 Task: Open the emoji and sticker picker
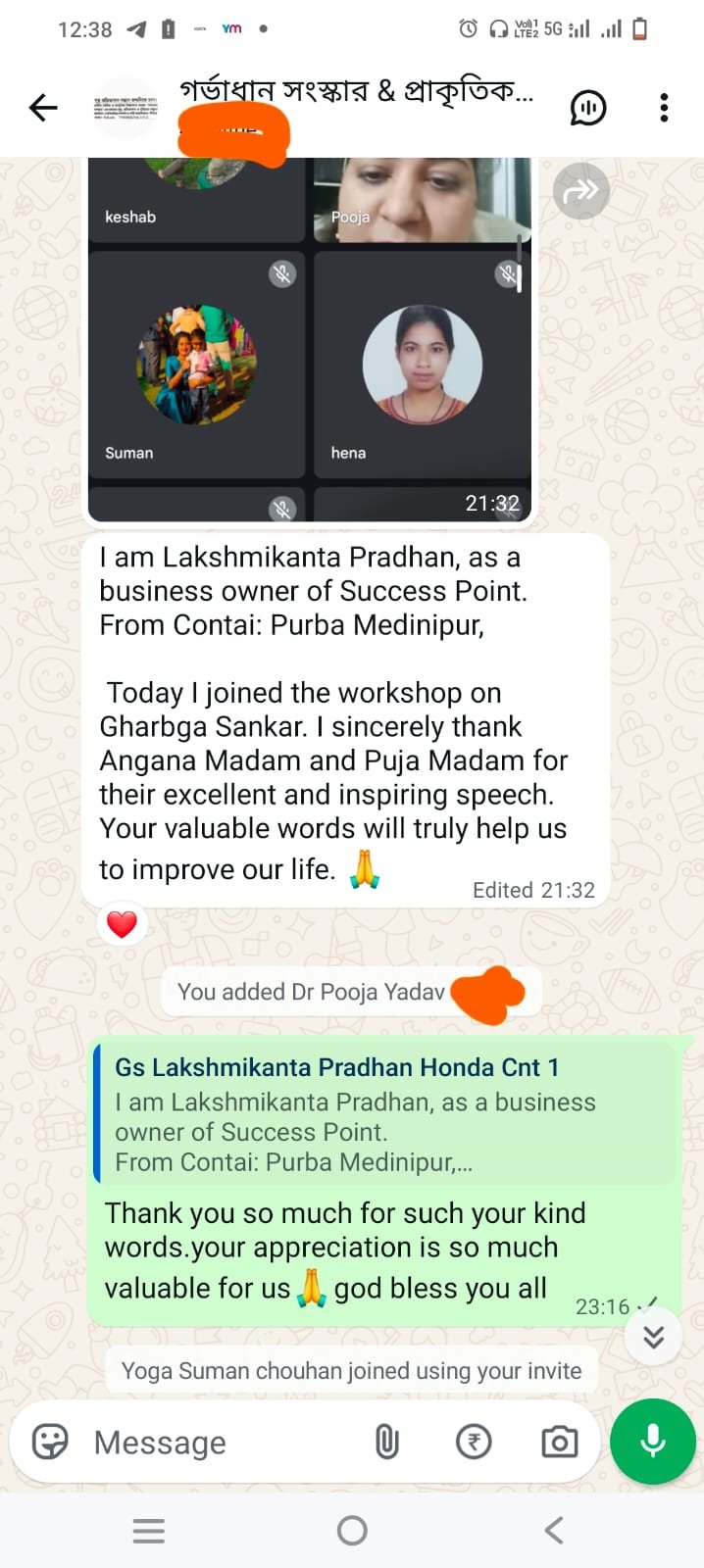tap(50, 1443)
